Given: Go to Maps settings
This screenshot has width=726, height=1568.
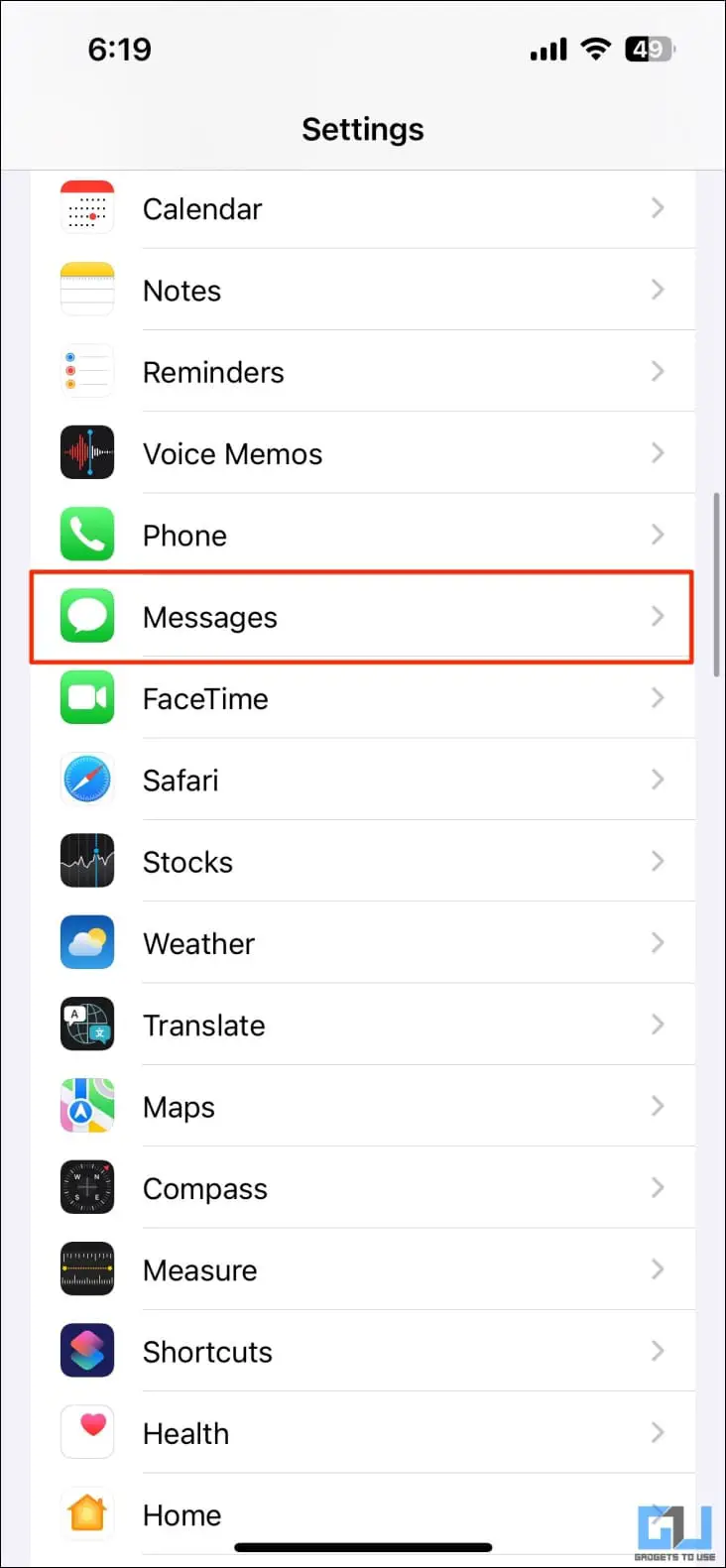Looking at the screenshot, I should tap(362, 1107).
